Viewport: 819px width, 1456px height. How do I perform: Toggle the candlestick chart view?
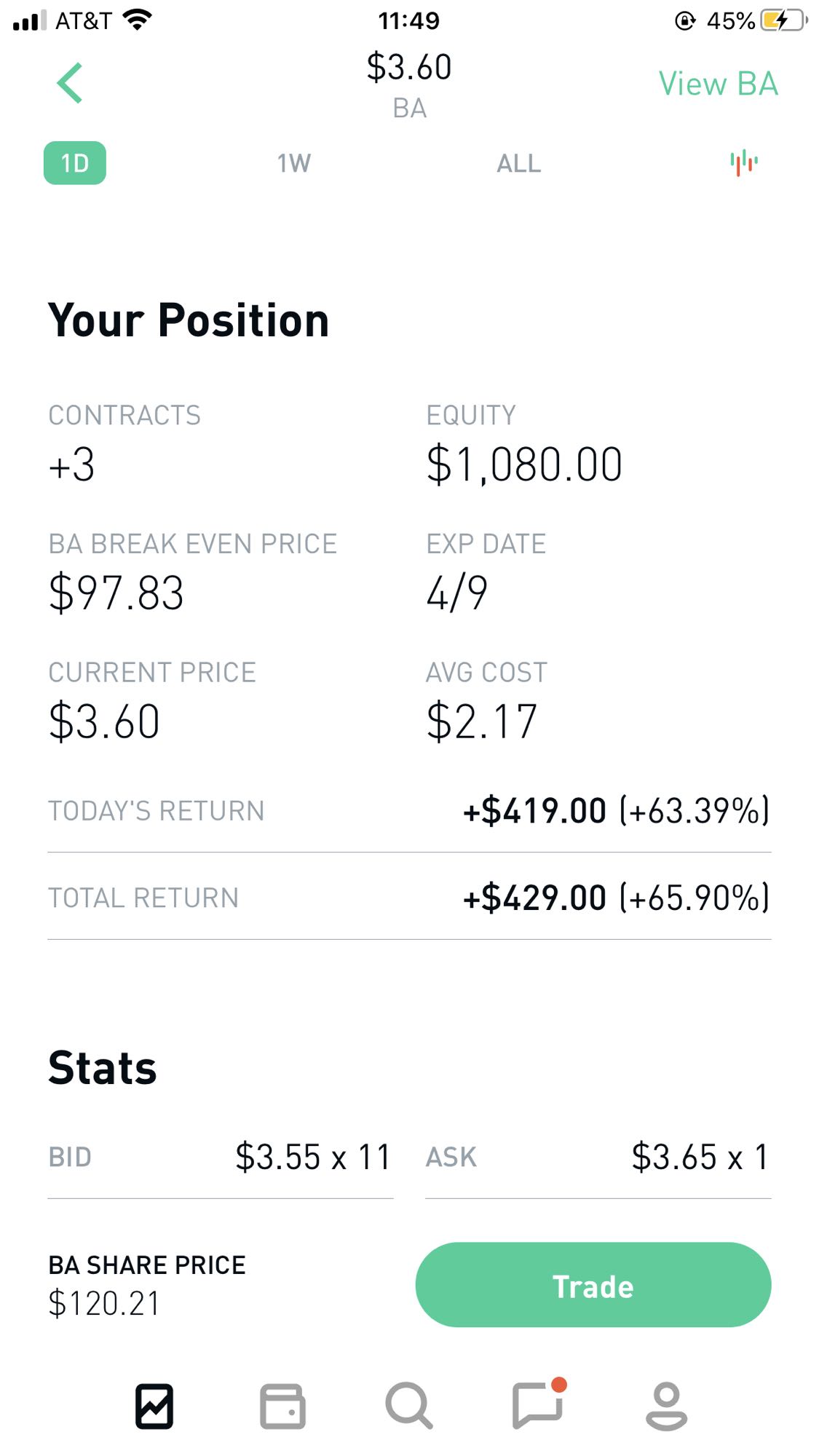point(744,163)
